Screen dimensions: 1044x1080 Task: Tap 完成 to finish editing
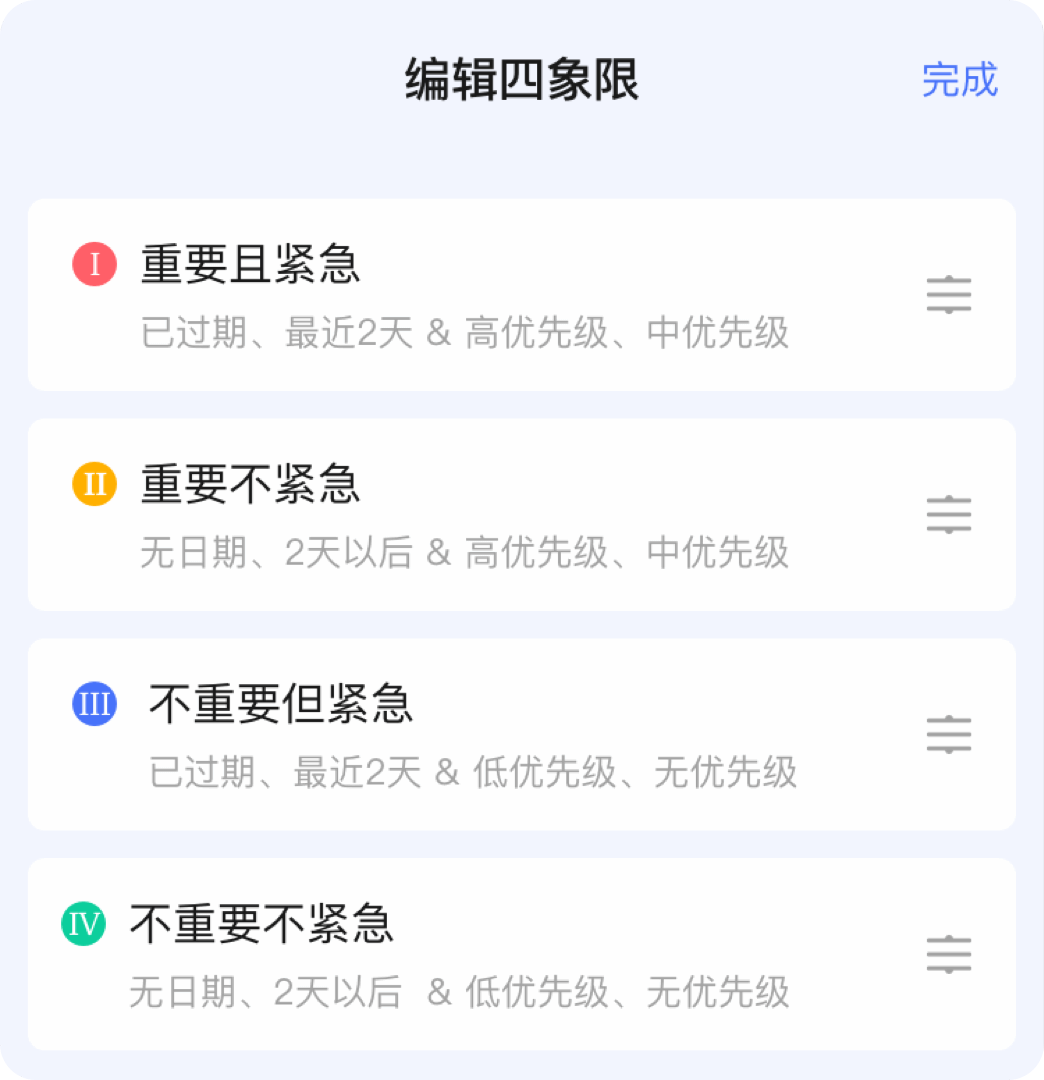tap(961, 80)
